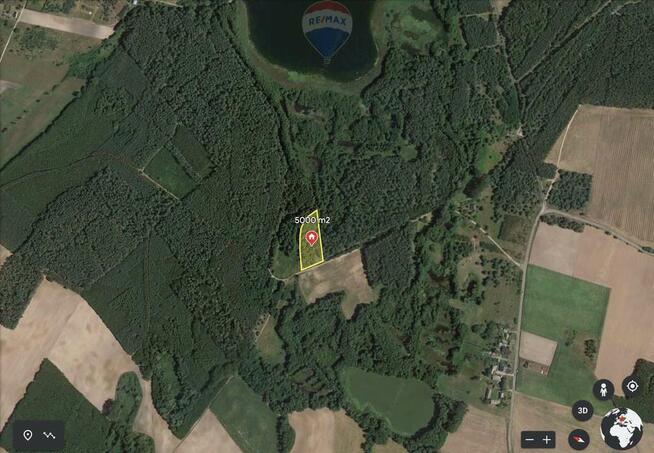Switch to 3D view

(x=582, y=410)
